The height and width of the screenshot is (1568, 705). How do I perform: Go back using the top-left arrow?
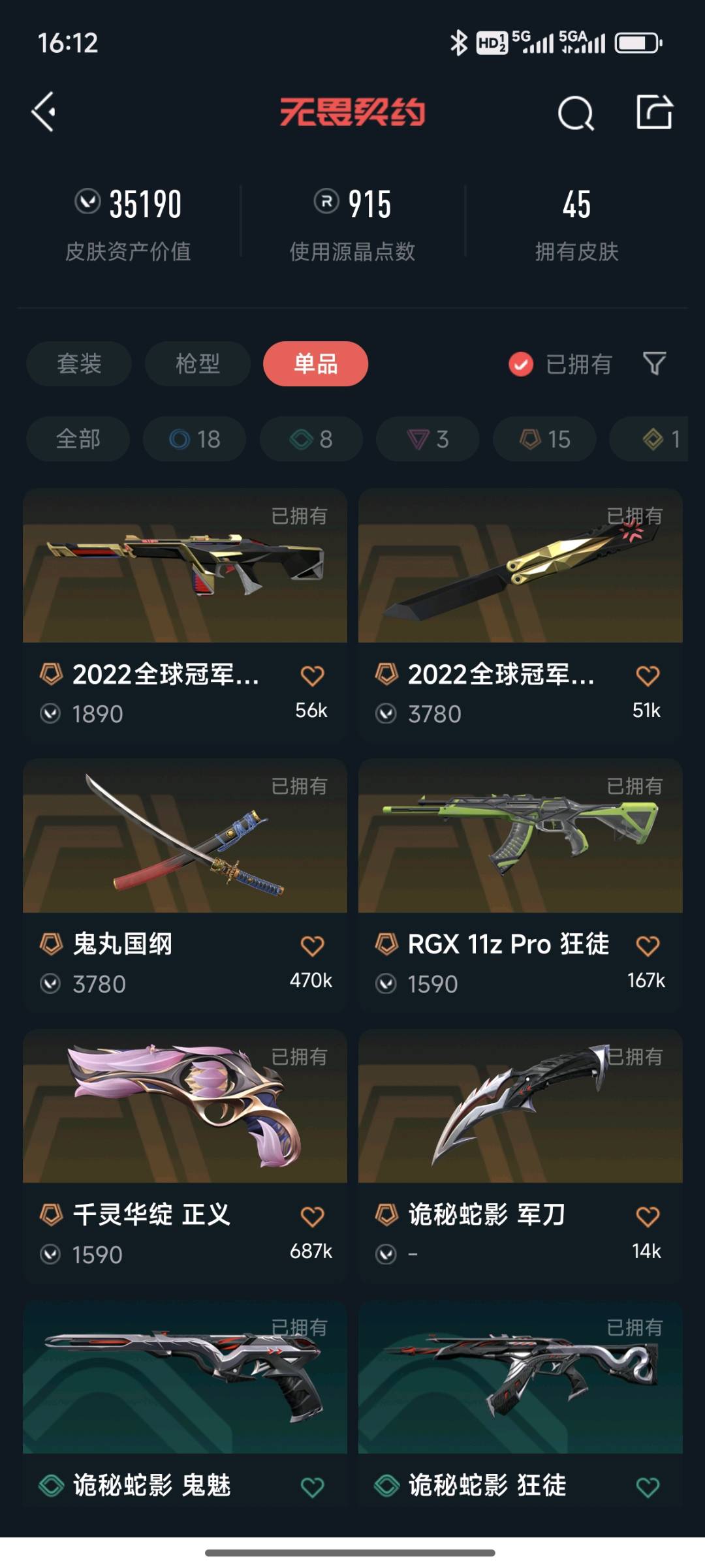tap(44, 112)
